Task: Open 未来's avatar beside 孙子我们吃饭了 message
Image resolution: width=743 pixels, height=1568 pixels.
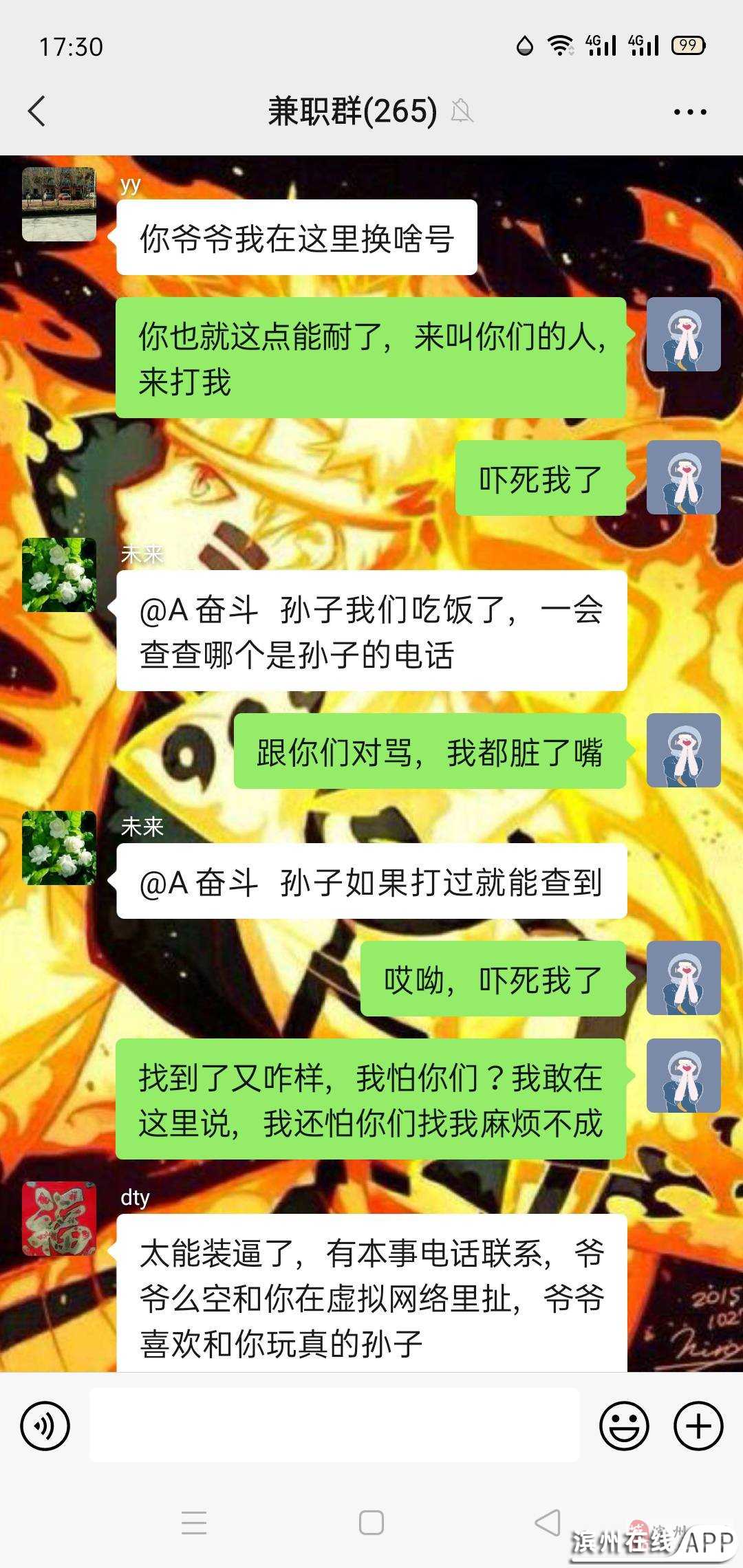Action: click(x=59, y=575)
